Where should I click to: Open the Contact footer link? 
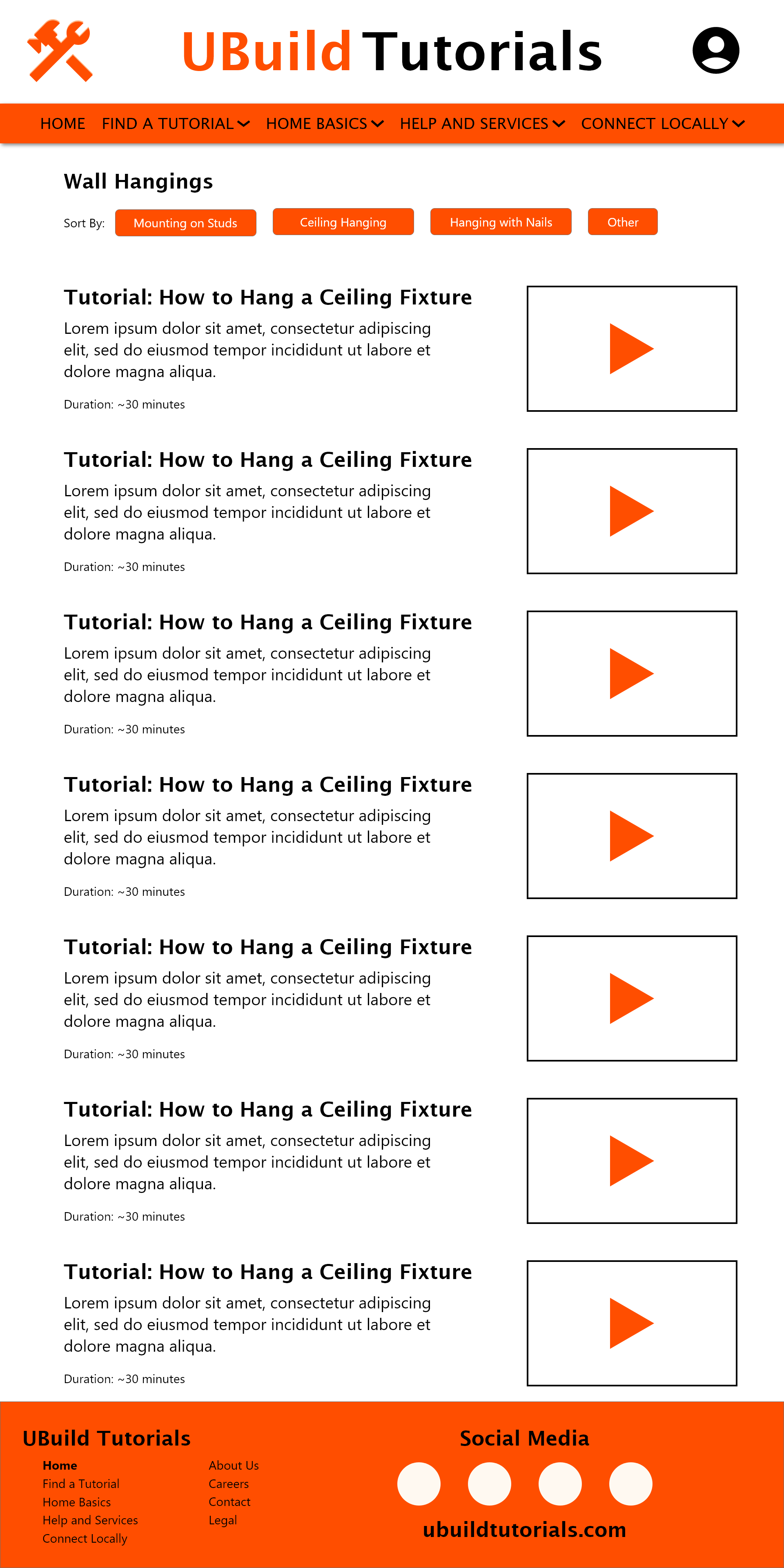click(229, 1501)
